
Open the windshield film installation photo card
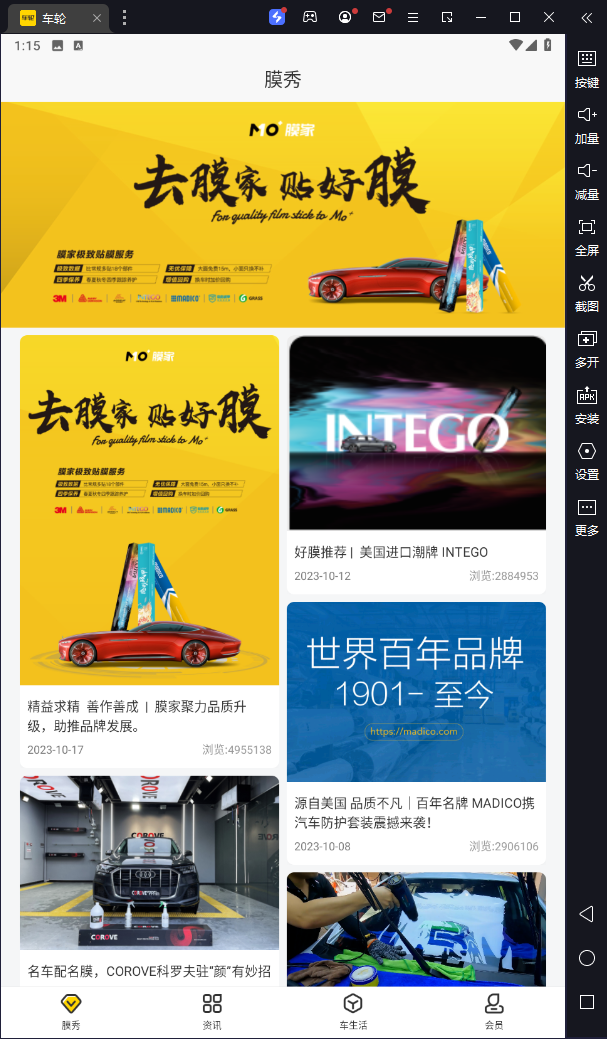pyautogui.click(x=416, y=928)
